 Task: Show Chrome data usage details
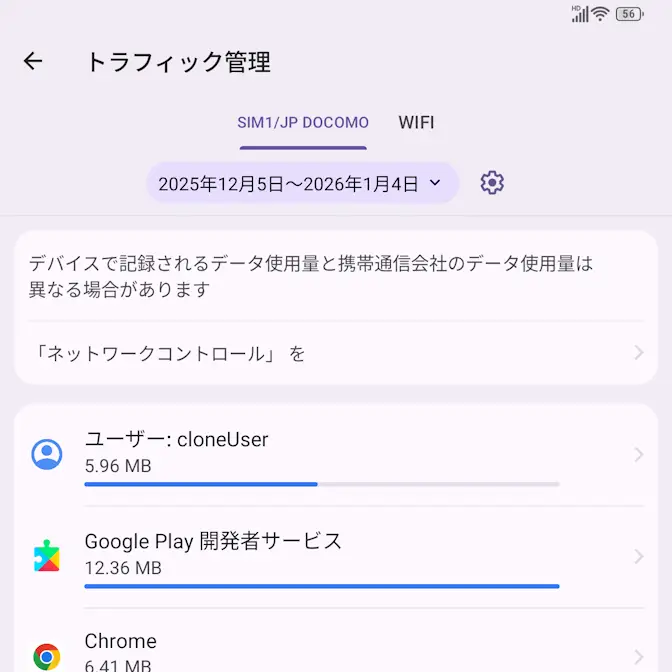point(336,648)
